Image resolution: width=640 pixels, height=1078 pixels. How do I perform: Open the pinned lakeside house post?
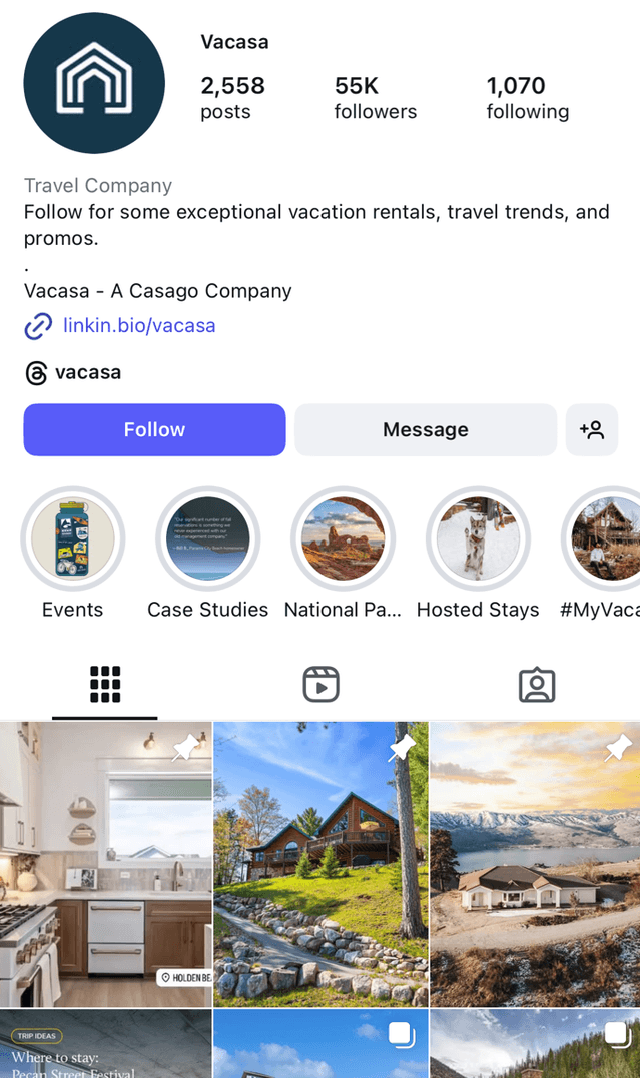535,864
